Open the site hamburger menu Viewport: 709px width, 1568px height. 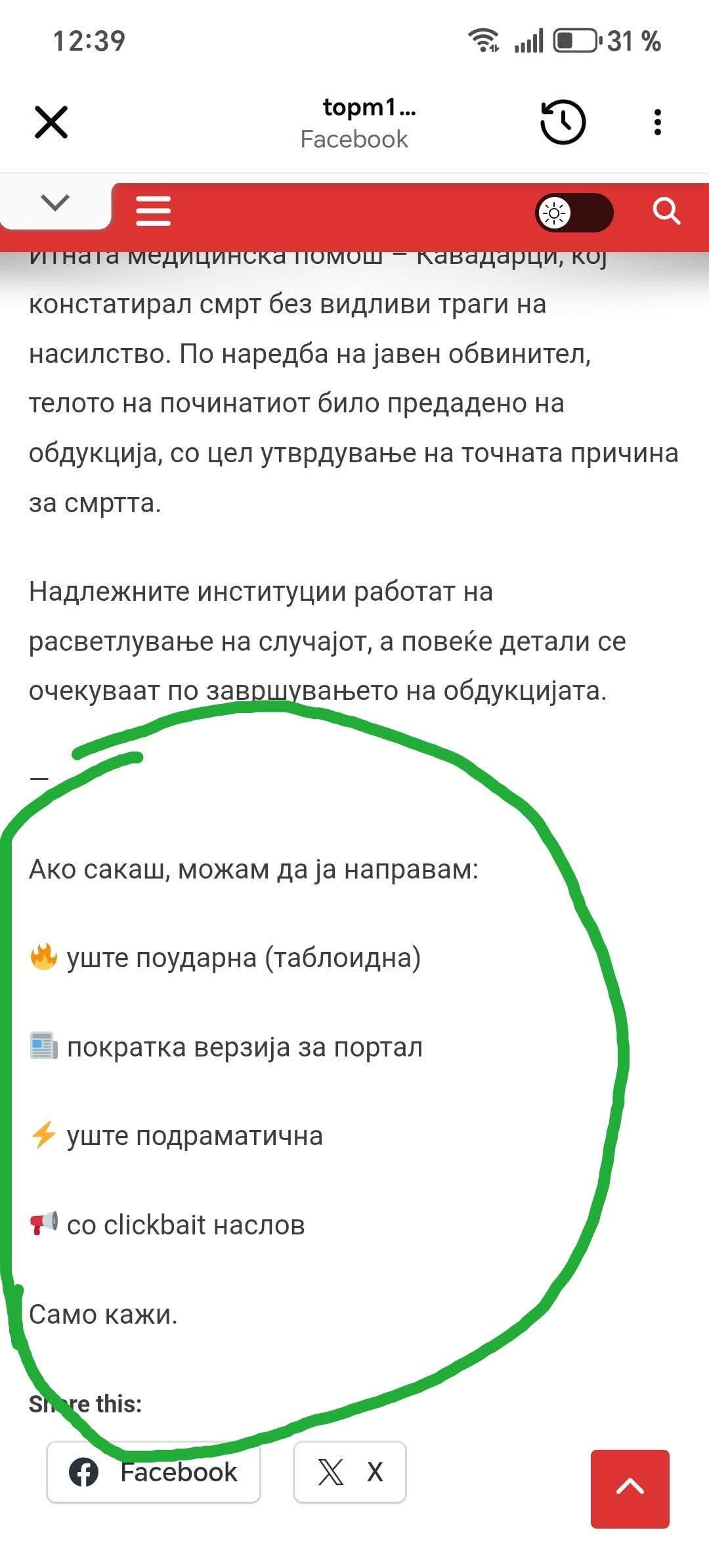[153, 211]
